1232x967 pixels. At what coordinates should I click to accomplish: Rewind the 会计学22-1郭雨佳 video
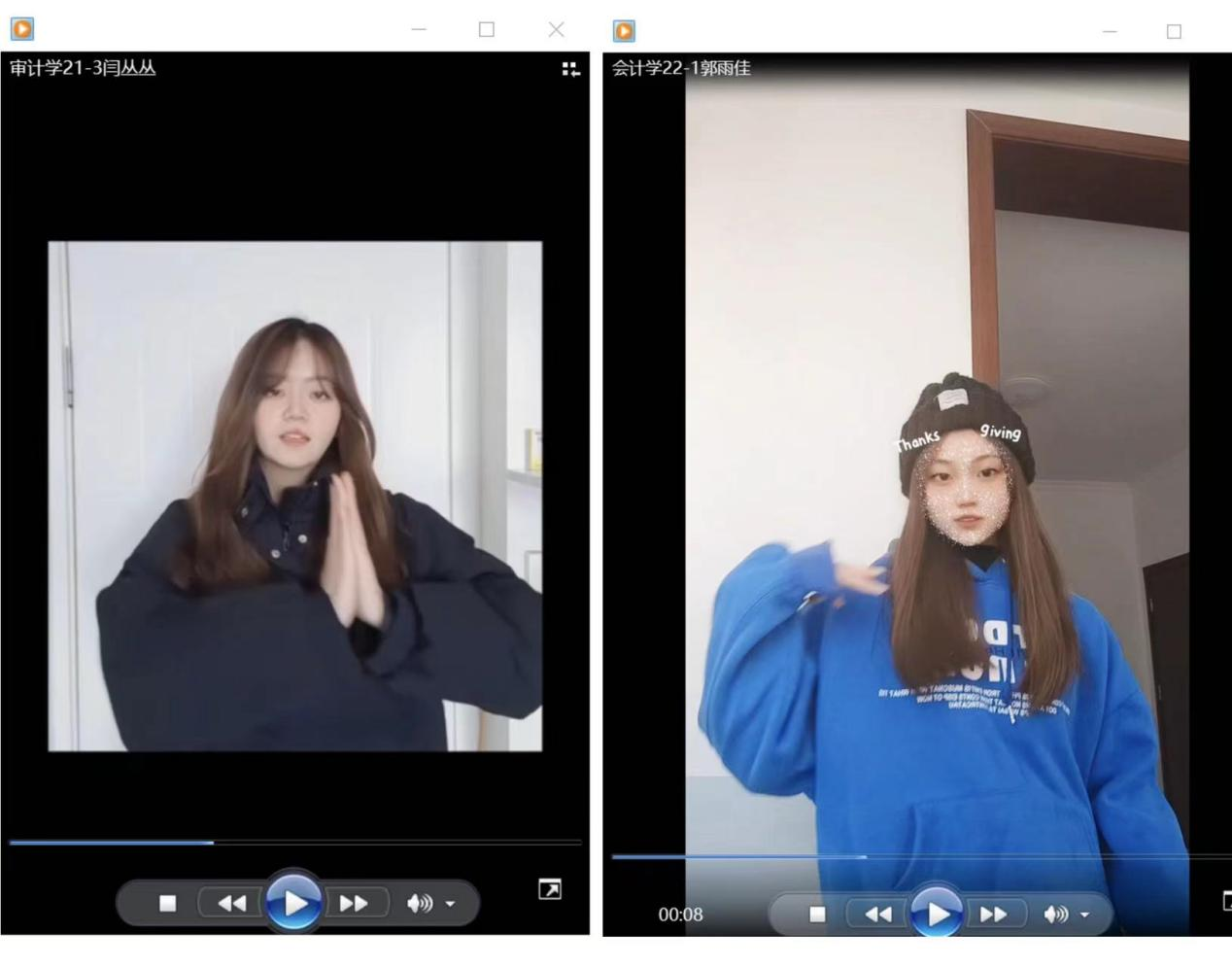878,914
